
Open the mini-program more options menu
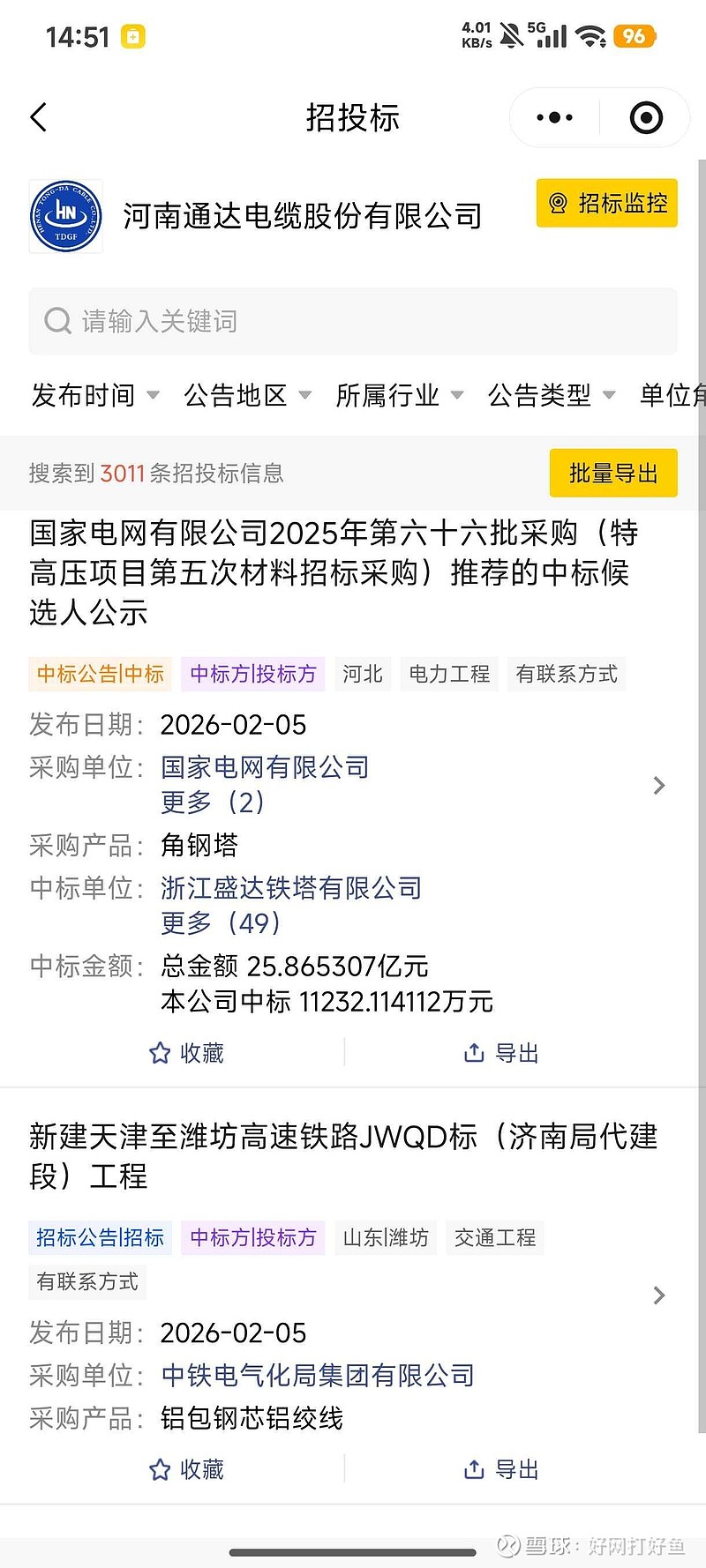pyautogui.click(x=552, y=116)
